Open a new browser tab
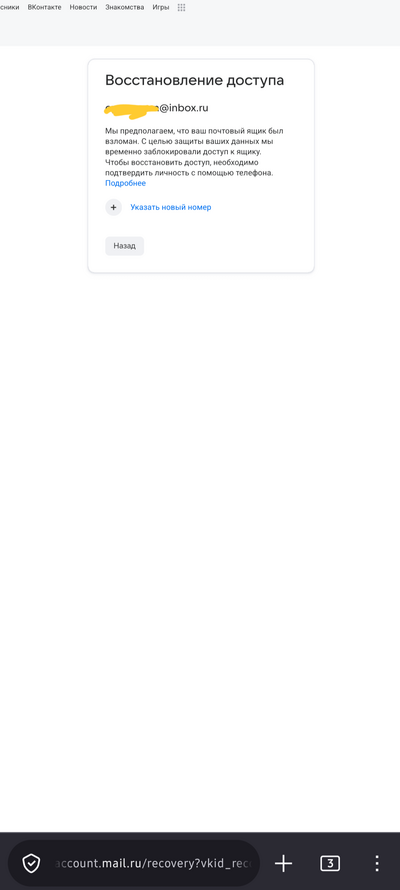Screen dimensions: 400x890 283,864
